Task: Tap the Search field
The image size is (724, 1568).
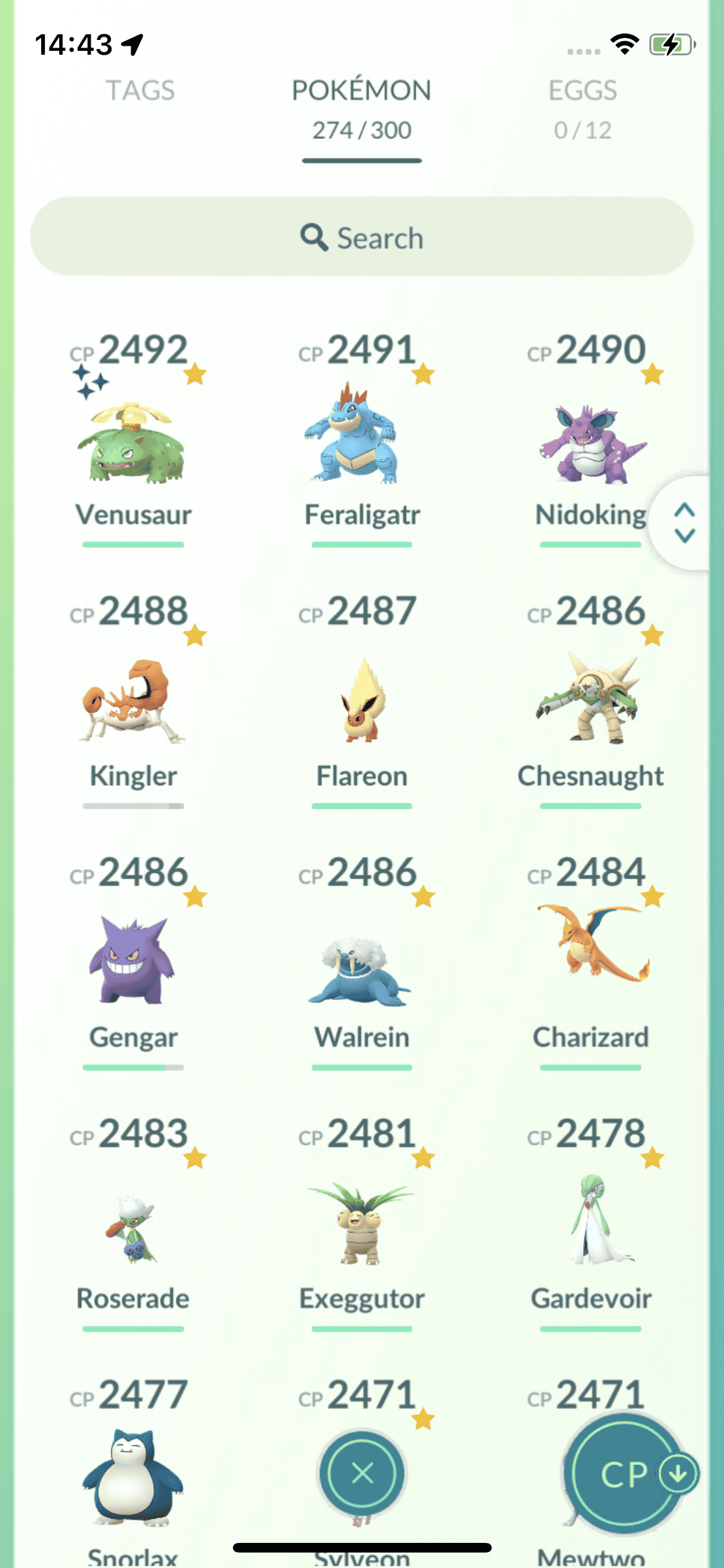Action: click(x=362, y=237)
